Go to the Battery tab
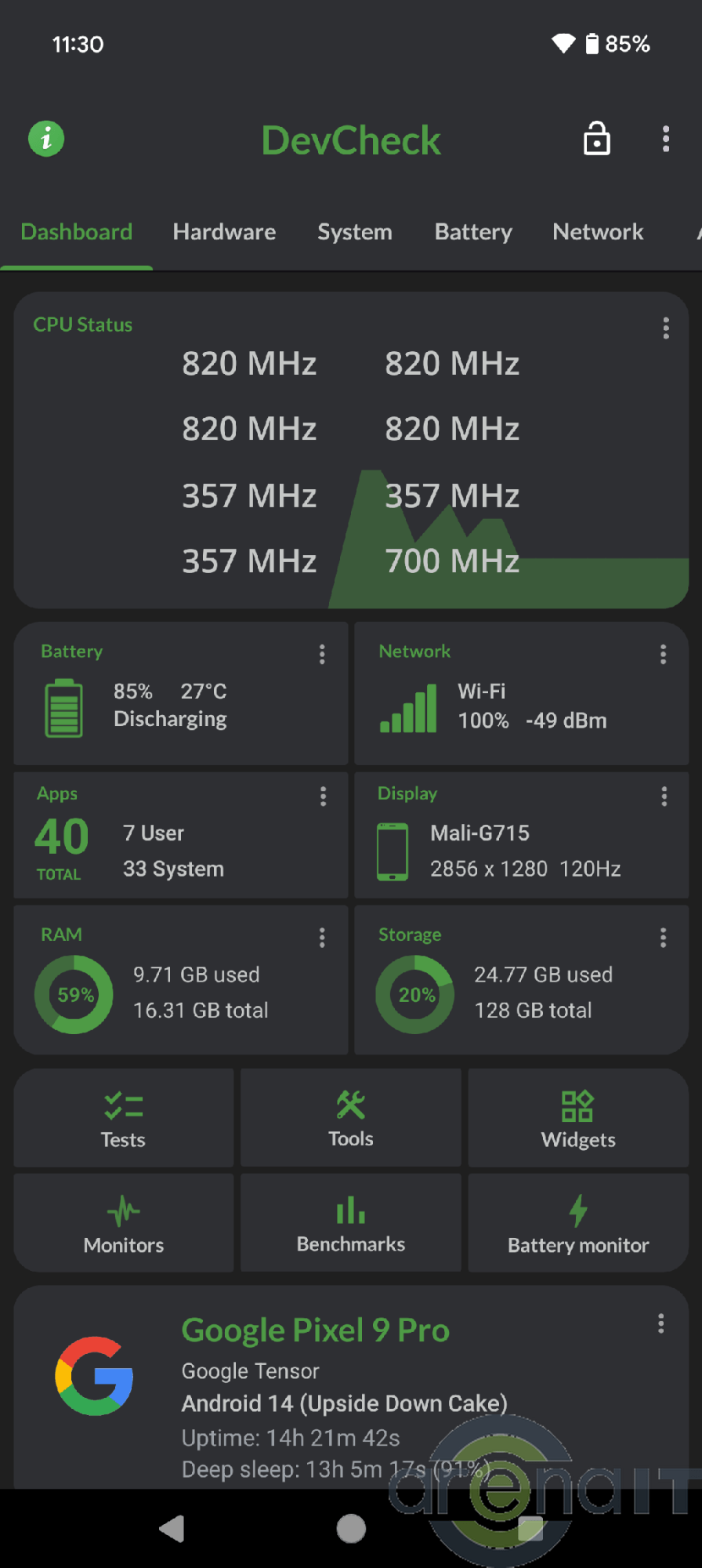702x1568 pixels. pyautogui.click(x=473, y=232)
